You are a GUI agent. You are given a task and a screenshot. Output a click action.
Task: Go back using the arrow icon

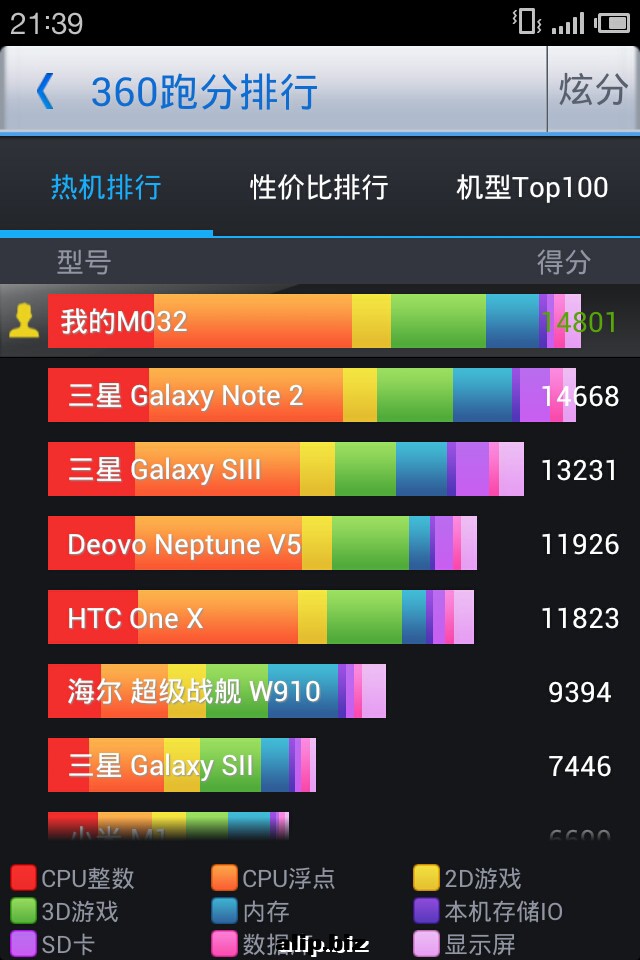45,91
